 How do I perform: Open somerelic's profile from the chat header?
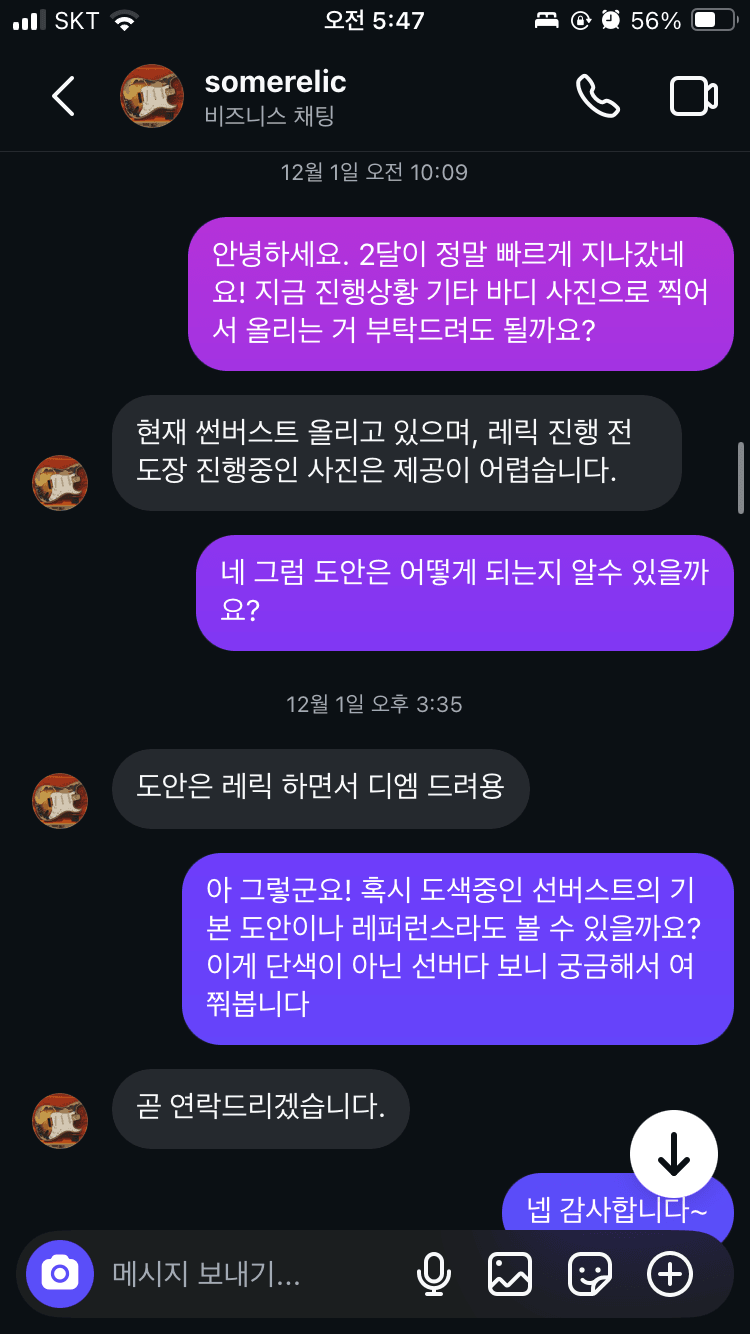275,96
